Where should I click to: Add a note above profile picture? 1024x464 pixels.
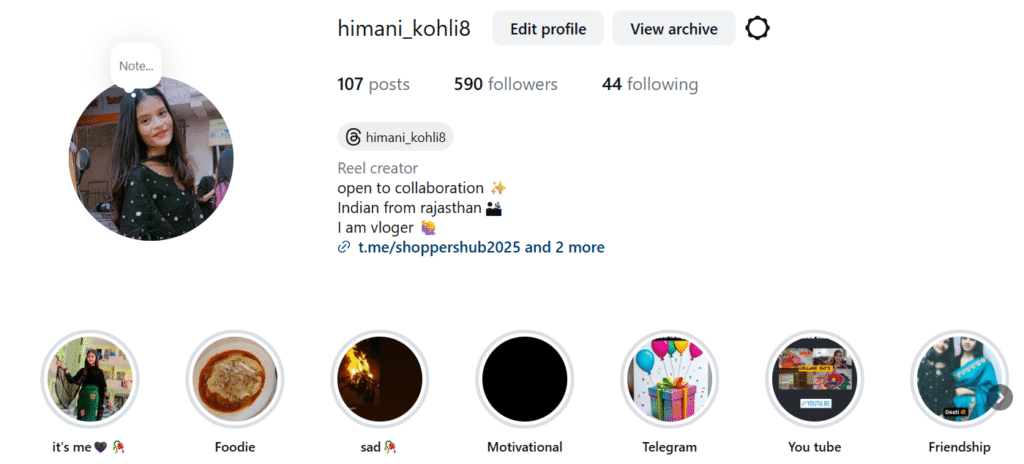[136, 66]
